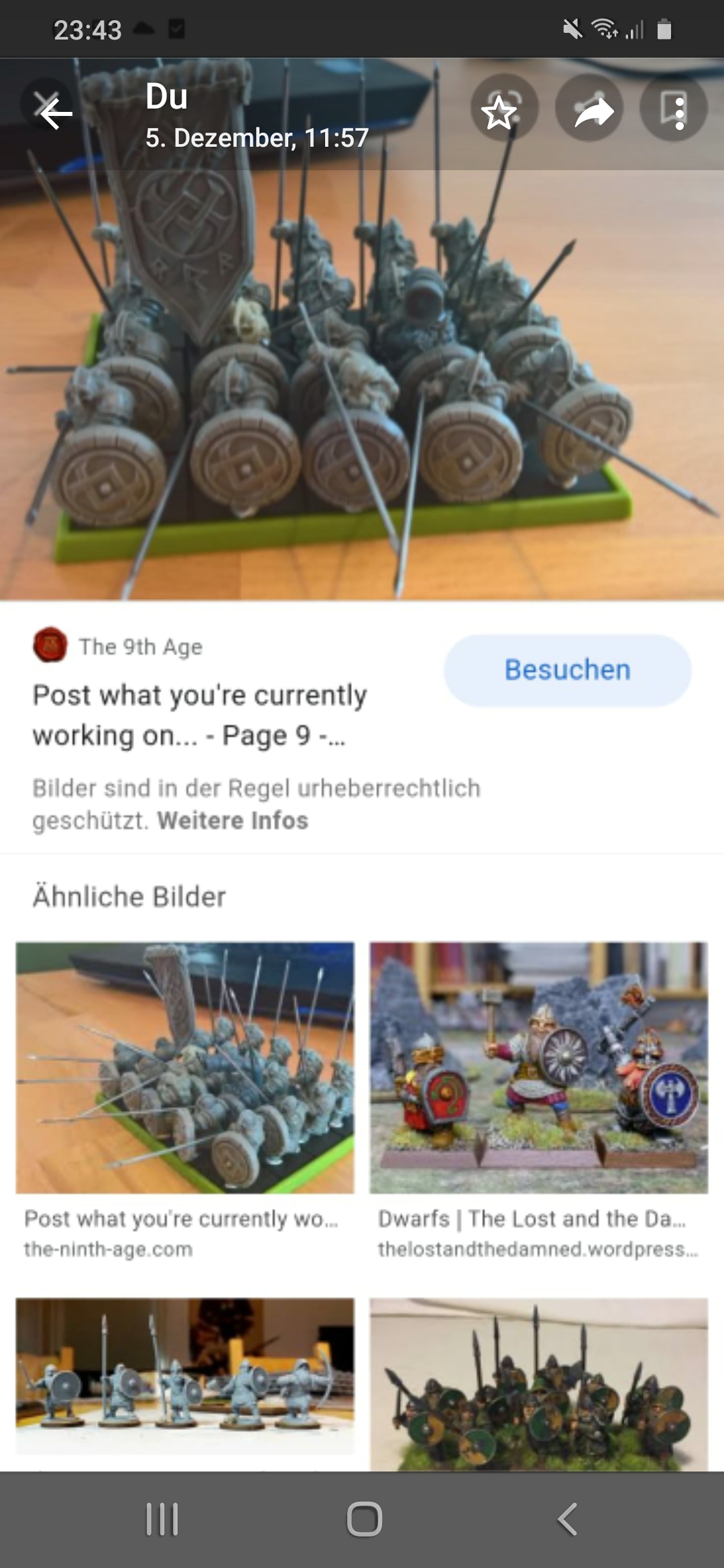Share this image

pos(591,111)
